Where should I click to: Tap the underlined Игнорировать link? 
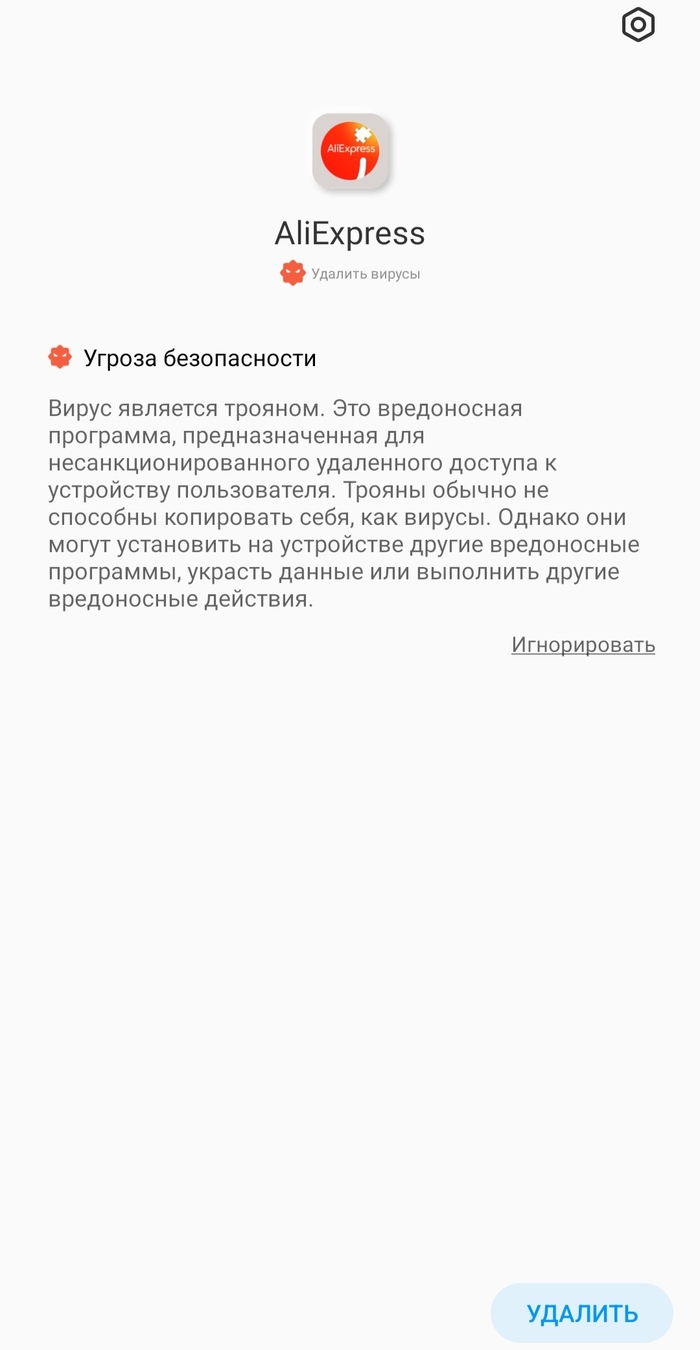pos(583,645)
